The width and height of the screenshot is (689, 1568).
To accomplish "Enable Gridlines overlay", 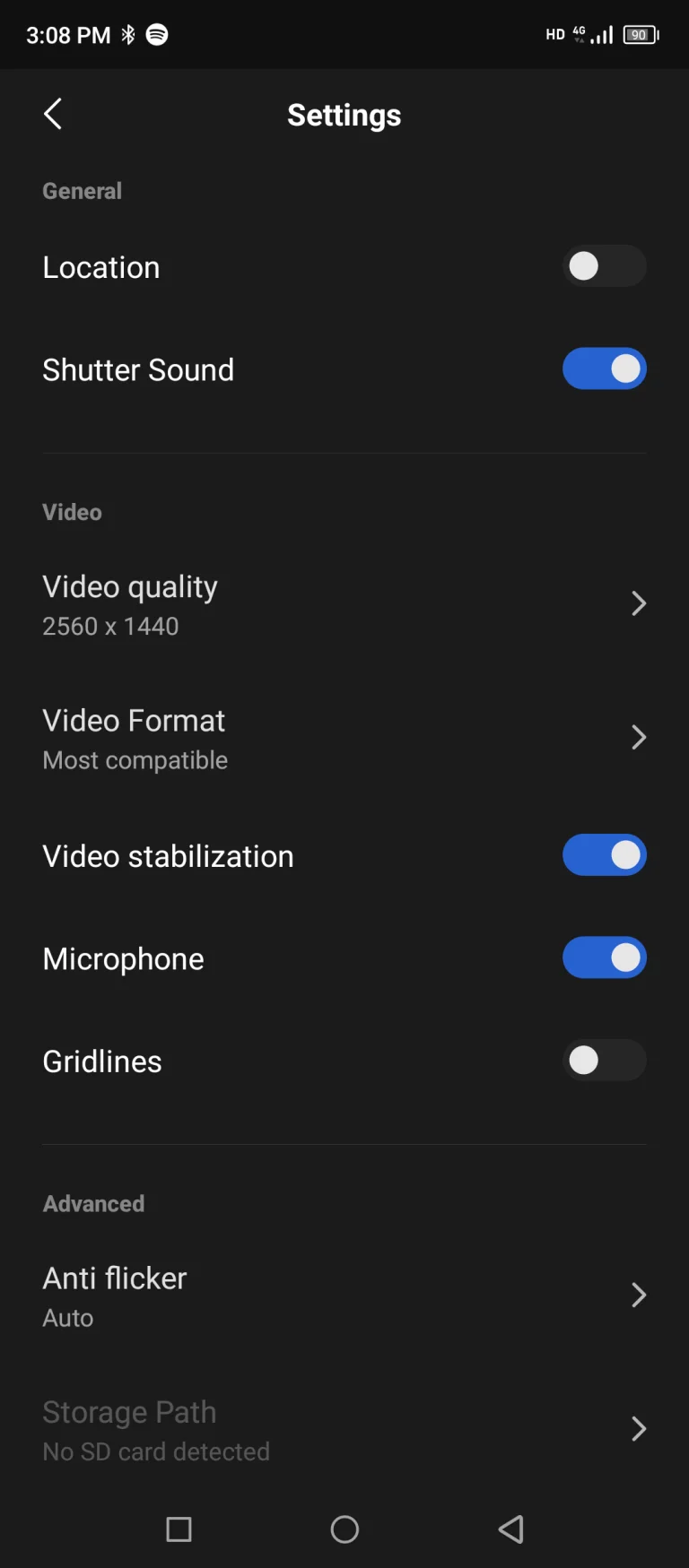I will click(x=605, y=1061).
